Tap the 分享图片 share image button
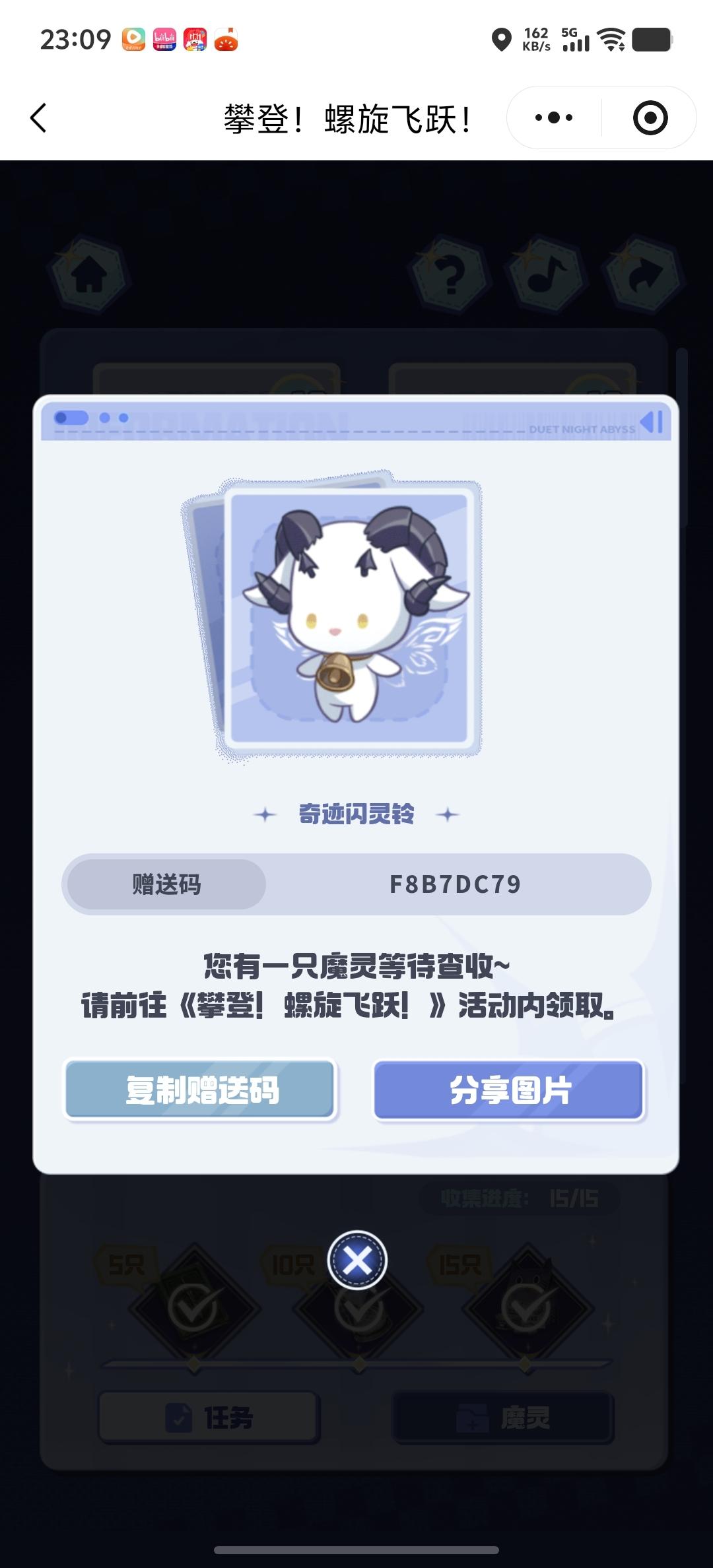This screenshot has width=713, height=1568. pos(509,1090)
